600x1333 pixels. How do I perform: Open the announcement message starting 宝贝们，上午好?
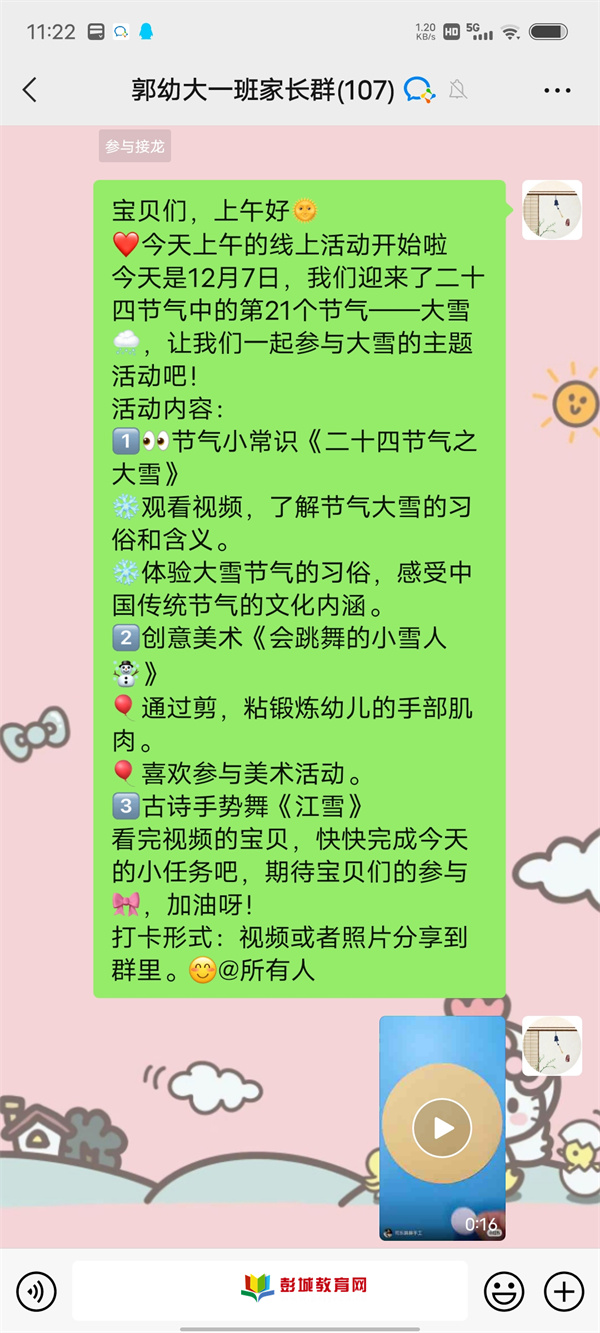pyautogui.click(x=299, y=588)
